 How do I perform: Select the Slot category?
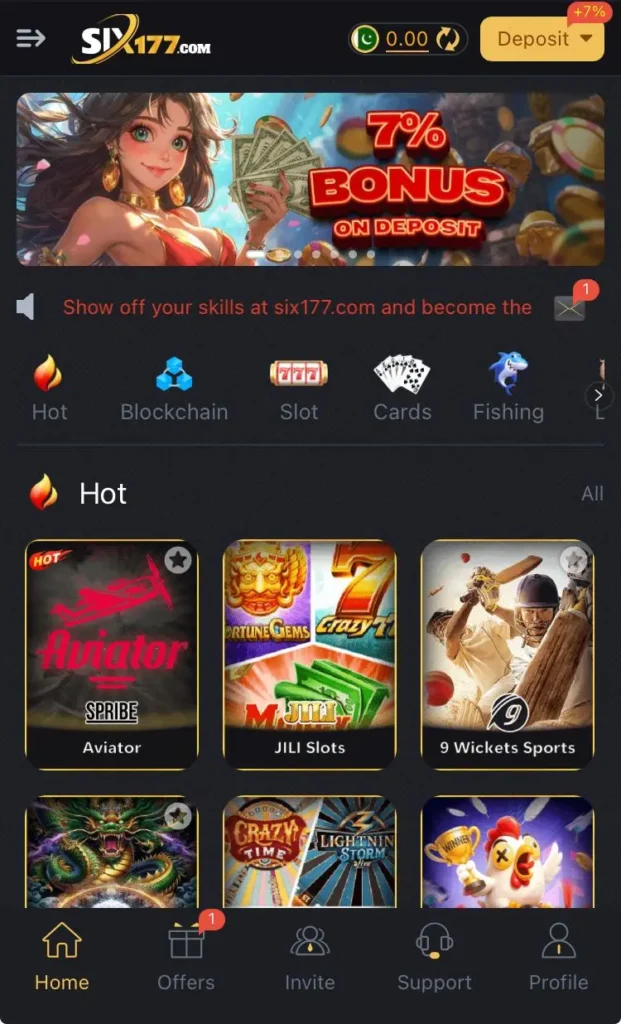298,389
